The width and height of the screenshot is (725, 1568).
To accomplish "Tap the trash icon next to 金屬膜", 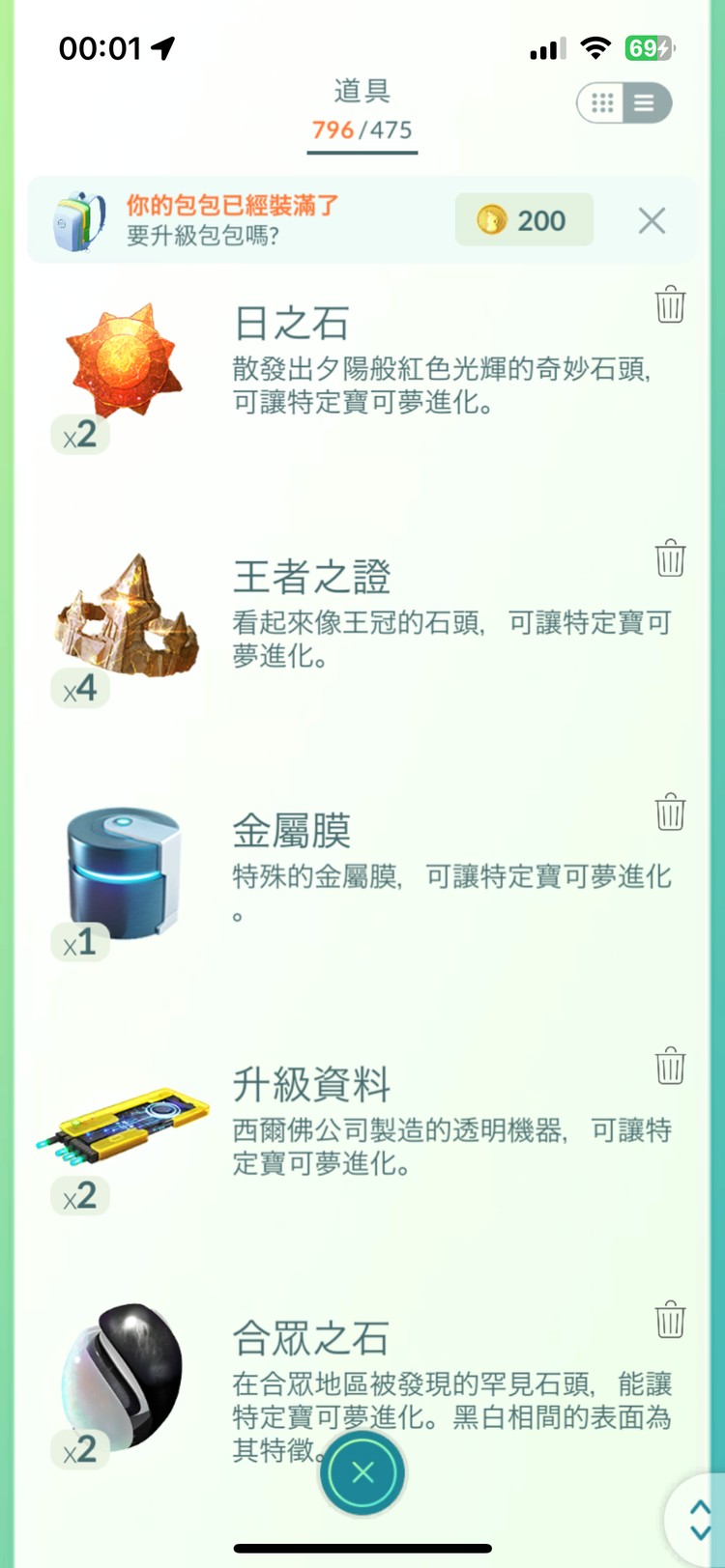I will [671, 813].
